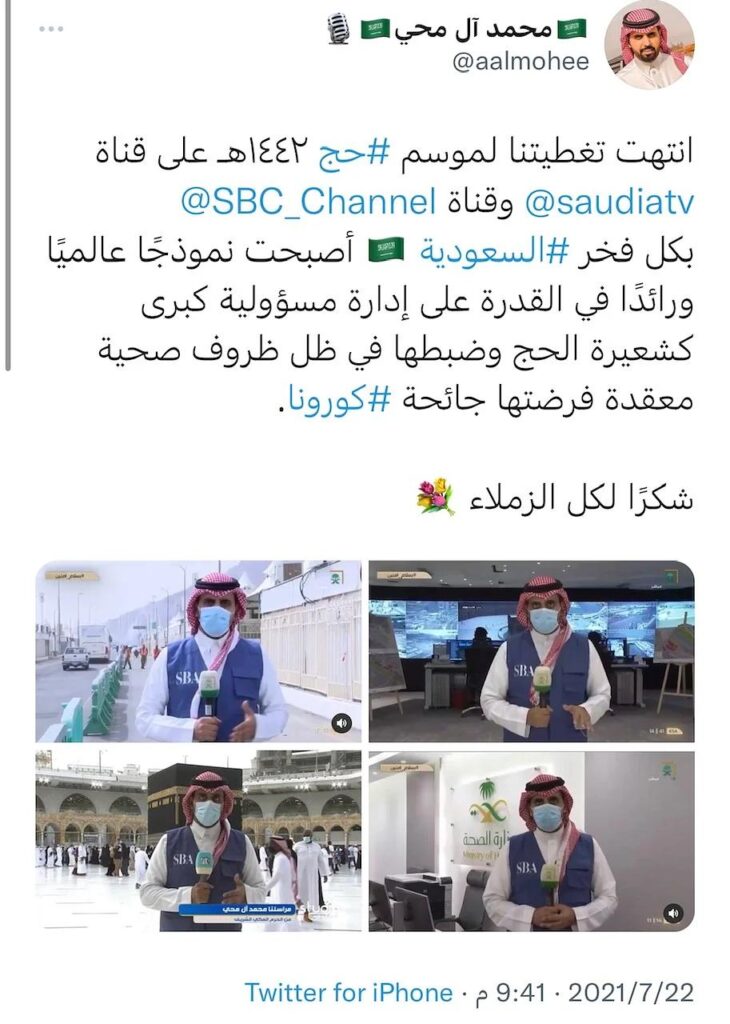Viewport: 730px width, 1024px height.
Task: Open the street reporting video tile
Action: 198,650
